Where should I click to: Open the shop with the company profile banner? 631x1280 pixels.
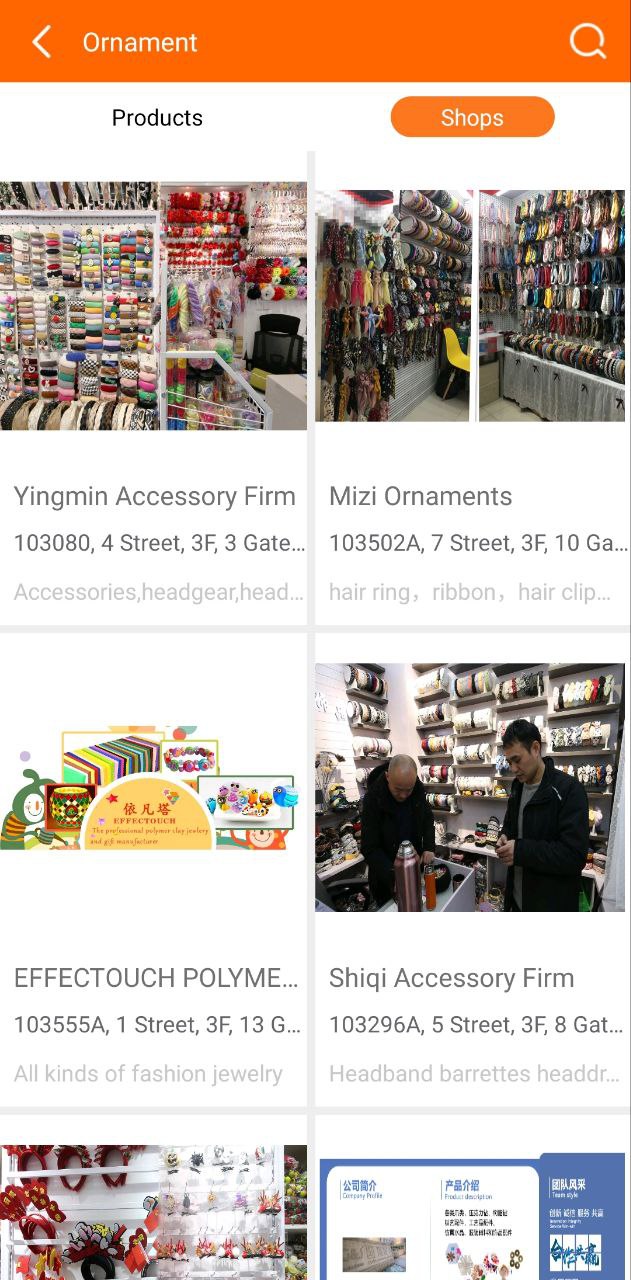(471, 1210)
